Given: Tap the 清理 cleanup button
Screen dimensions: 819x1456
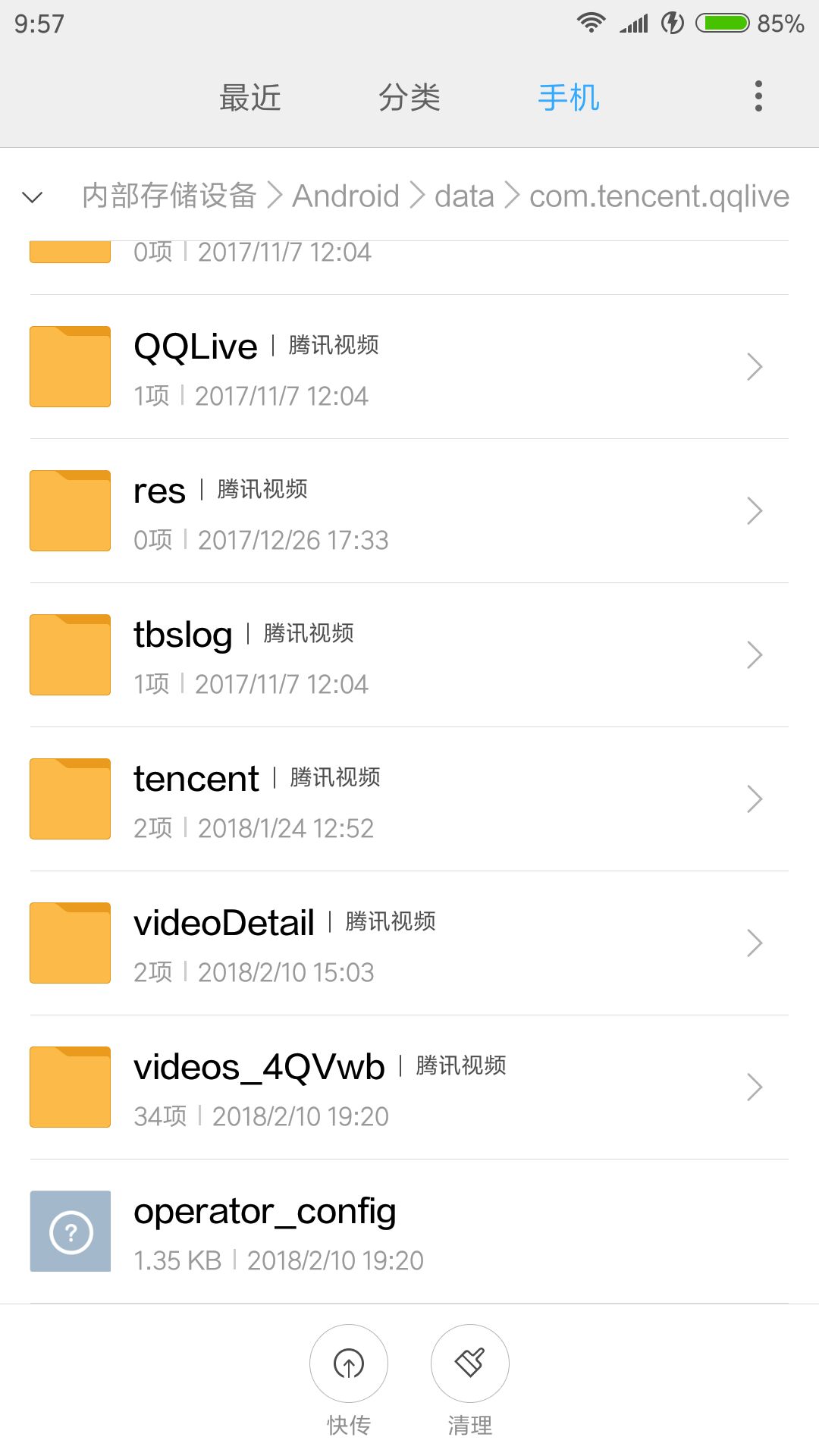Looking at the screenshot, I should point(470,1363).
